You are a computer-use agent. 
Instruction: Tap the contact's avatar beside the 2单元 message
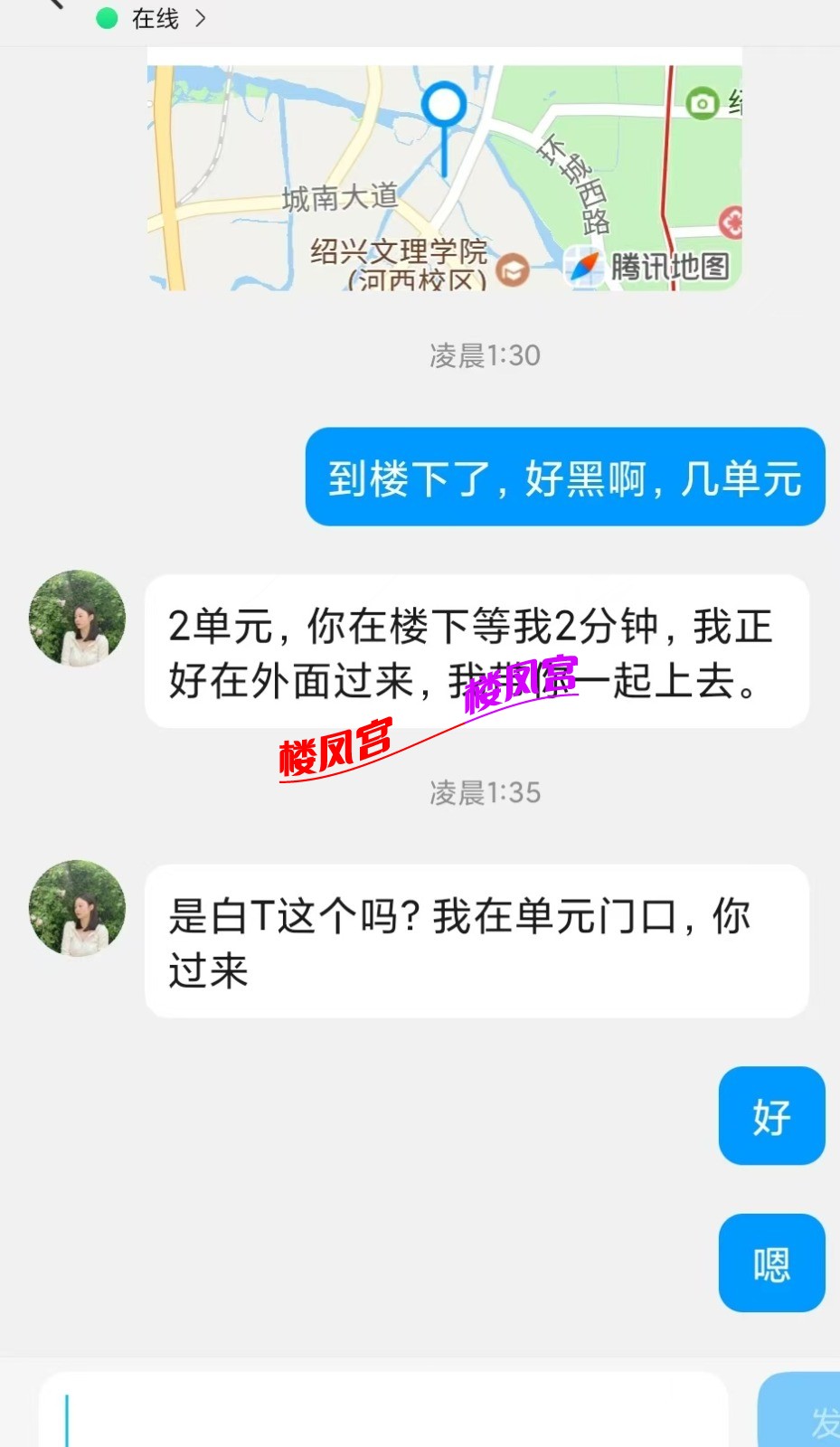[x=77, y=619]
